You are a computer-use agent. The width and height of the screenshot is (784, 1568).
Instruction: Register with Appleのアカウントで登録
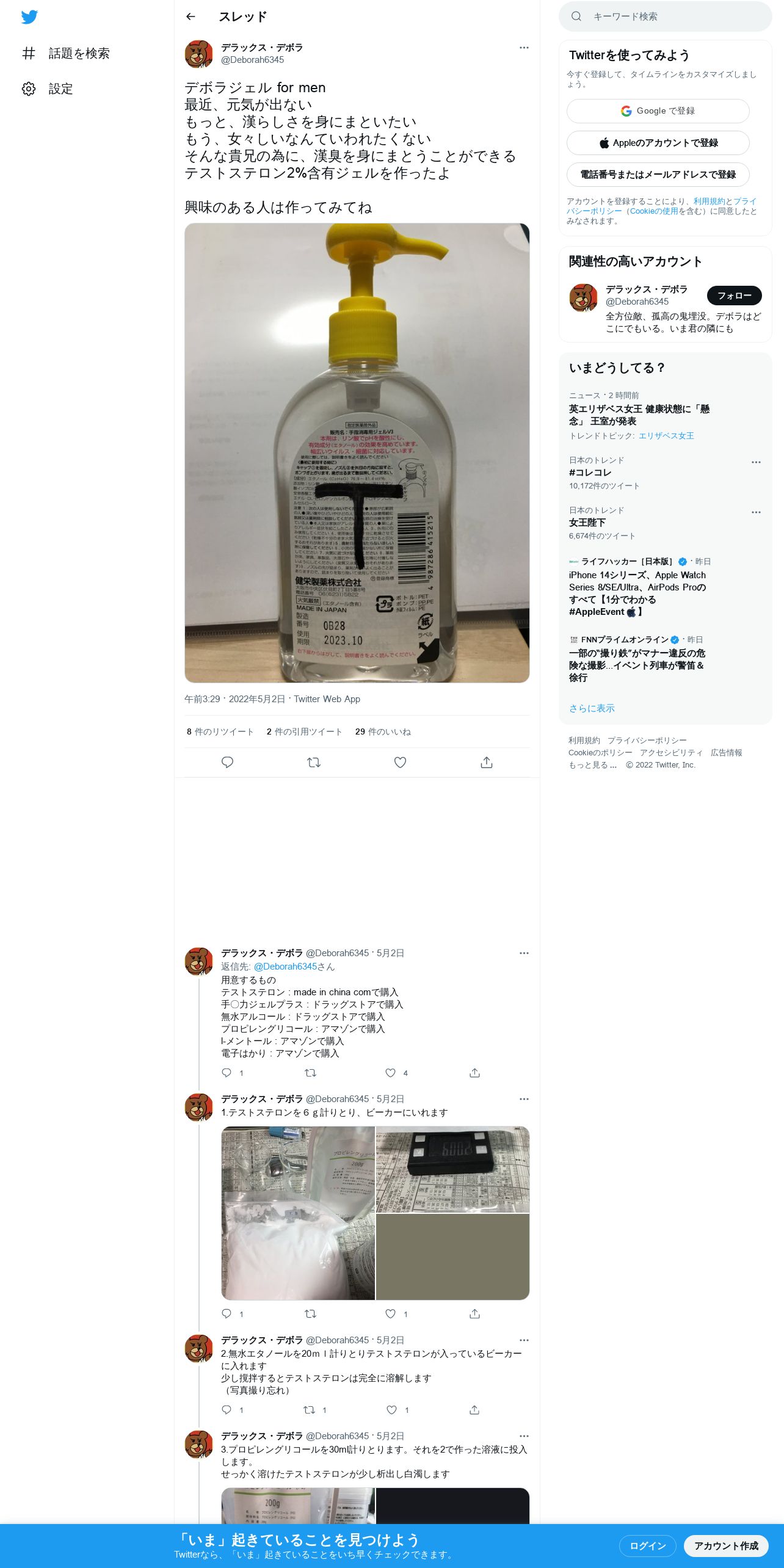(658, 143)
